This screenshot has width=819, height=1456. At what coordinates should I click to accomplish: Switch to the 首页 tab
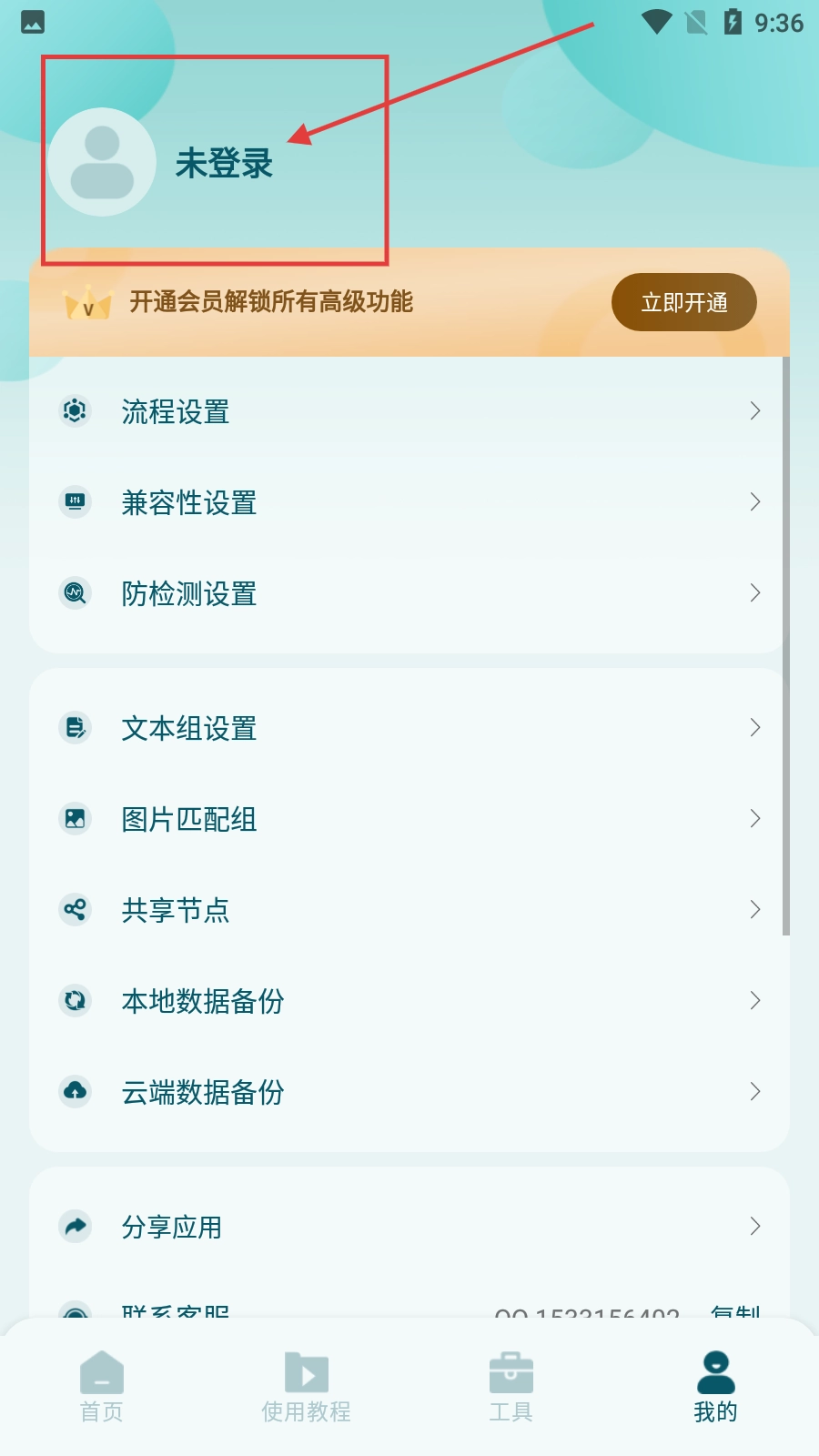coord(102,1387)
